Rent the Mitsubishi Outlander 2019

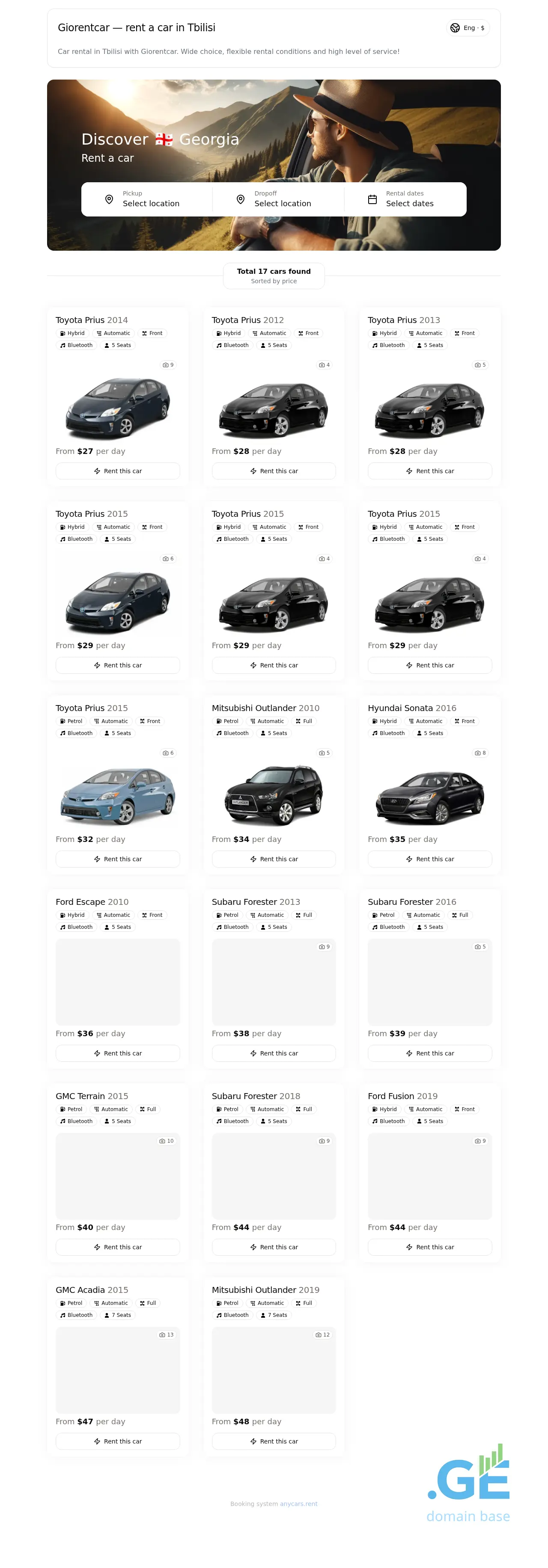pos(274,1441)
